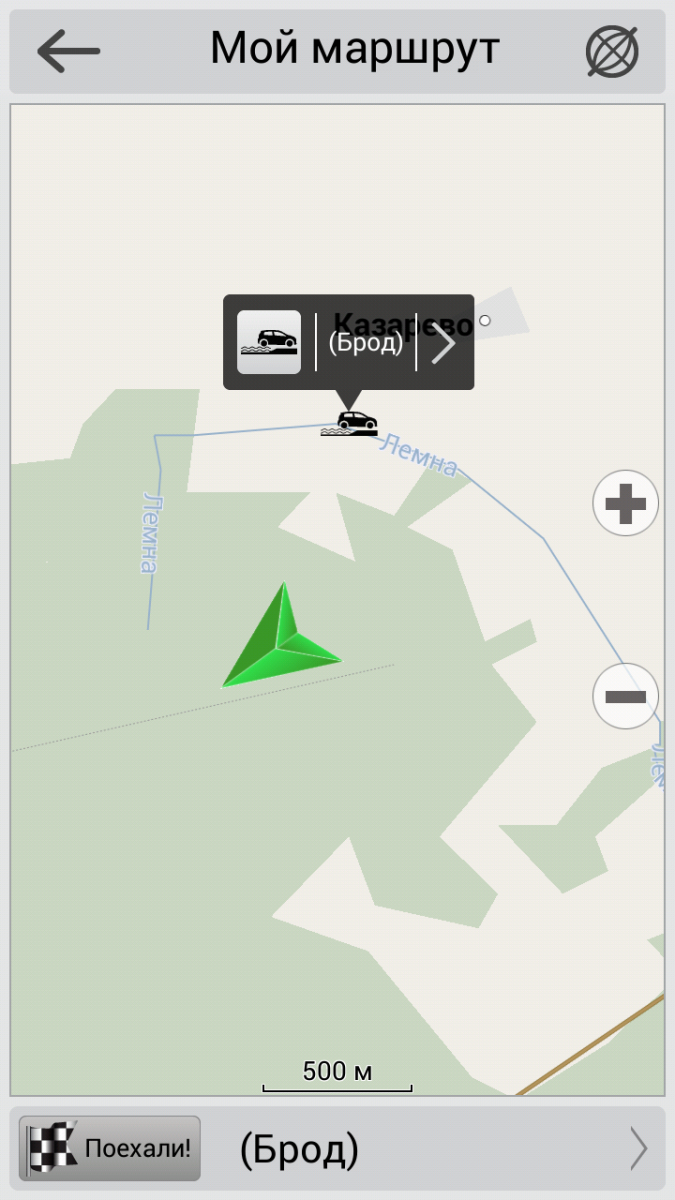Tap the green position arrow on the map
Viewport: 675px width, 1200px height.
click(281, 637)
